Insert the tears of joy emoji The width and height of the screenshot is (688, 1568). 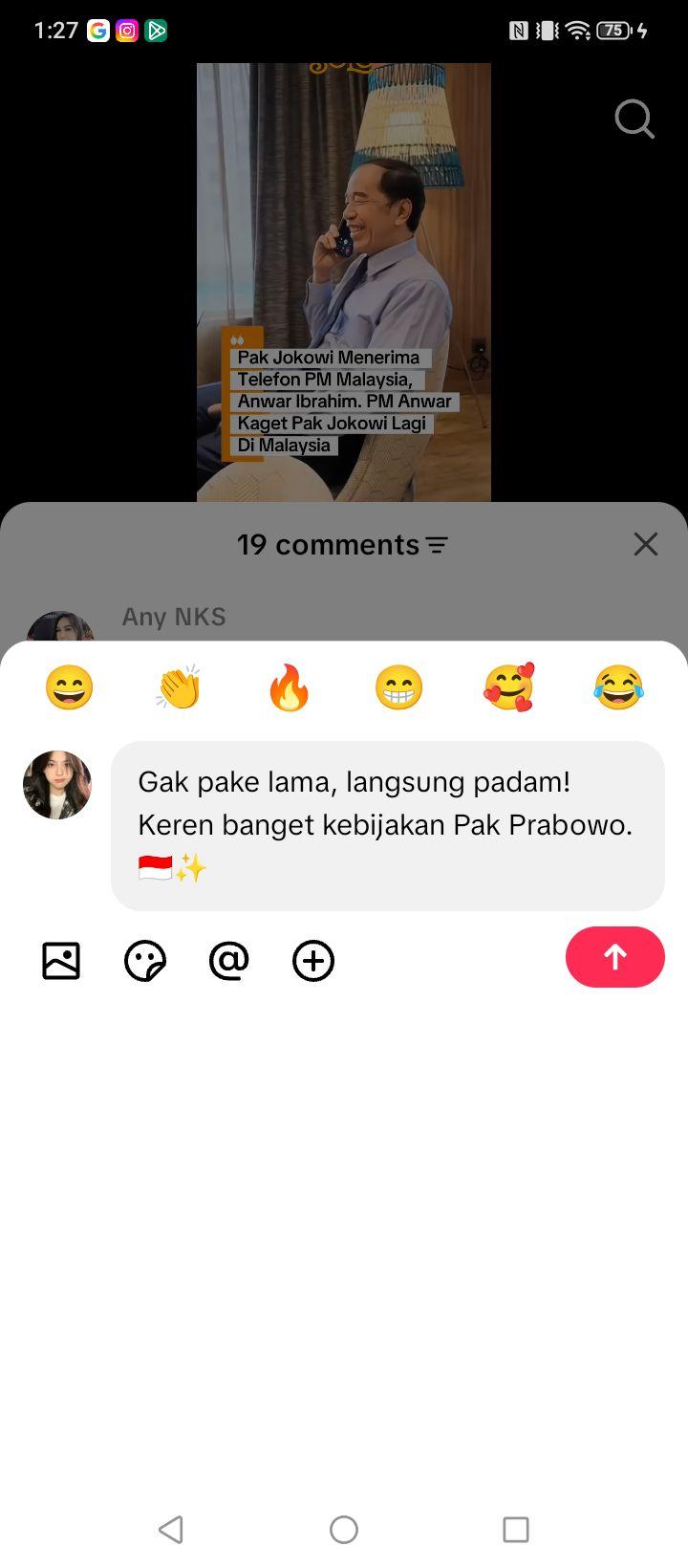point(618,687)
